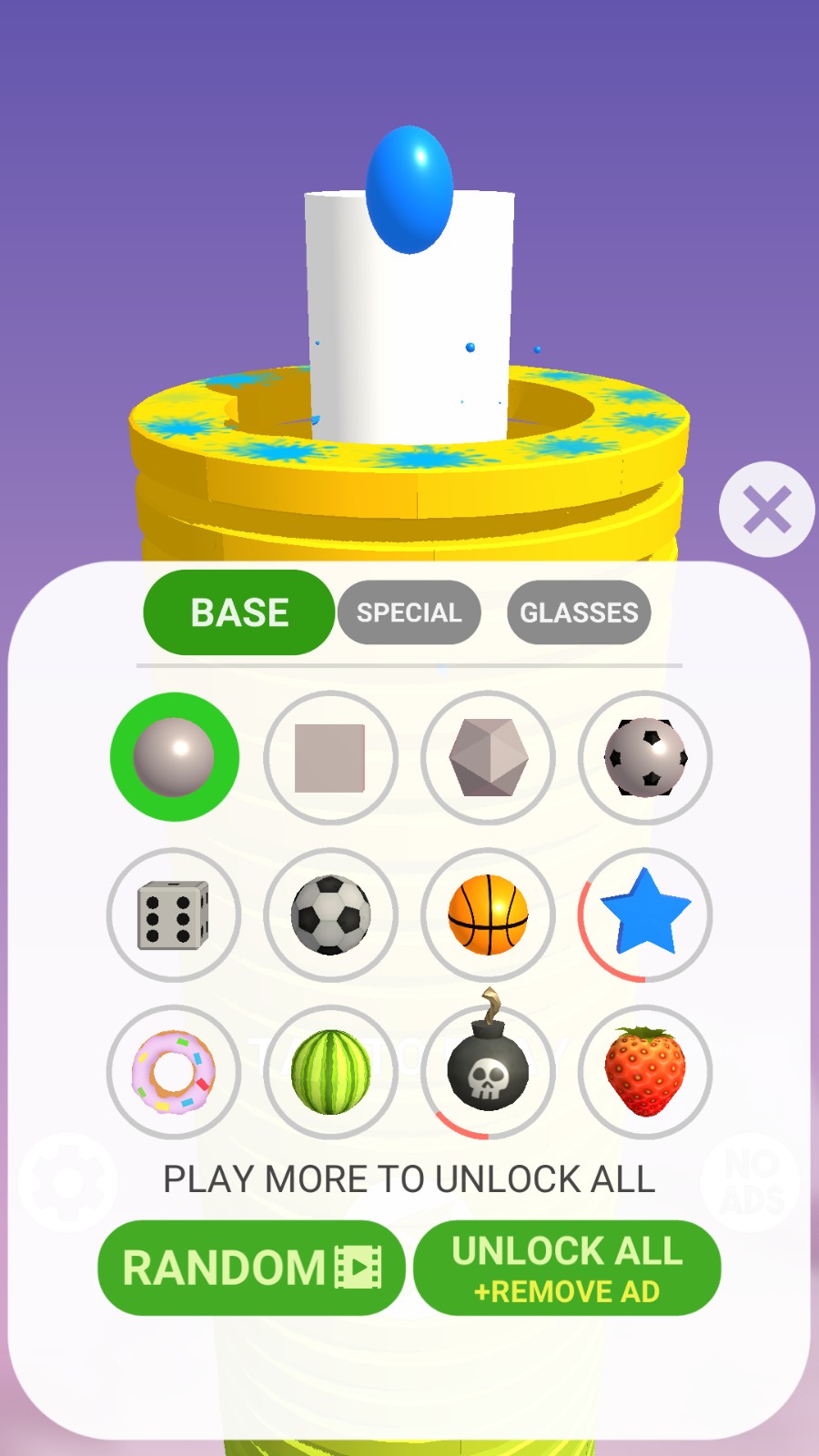Image resolution: width=819 pixels, height=1456 pixels.
Task: Pick the basketball skin
Action: 488,915
